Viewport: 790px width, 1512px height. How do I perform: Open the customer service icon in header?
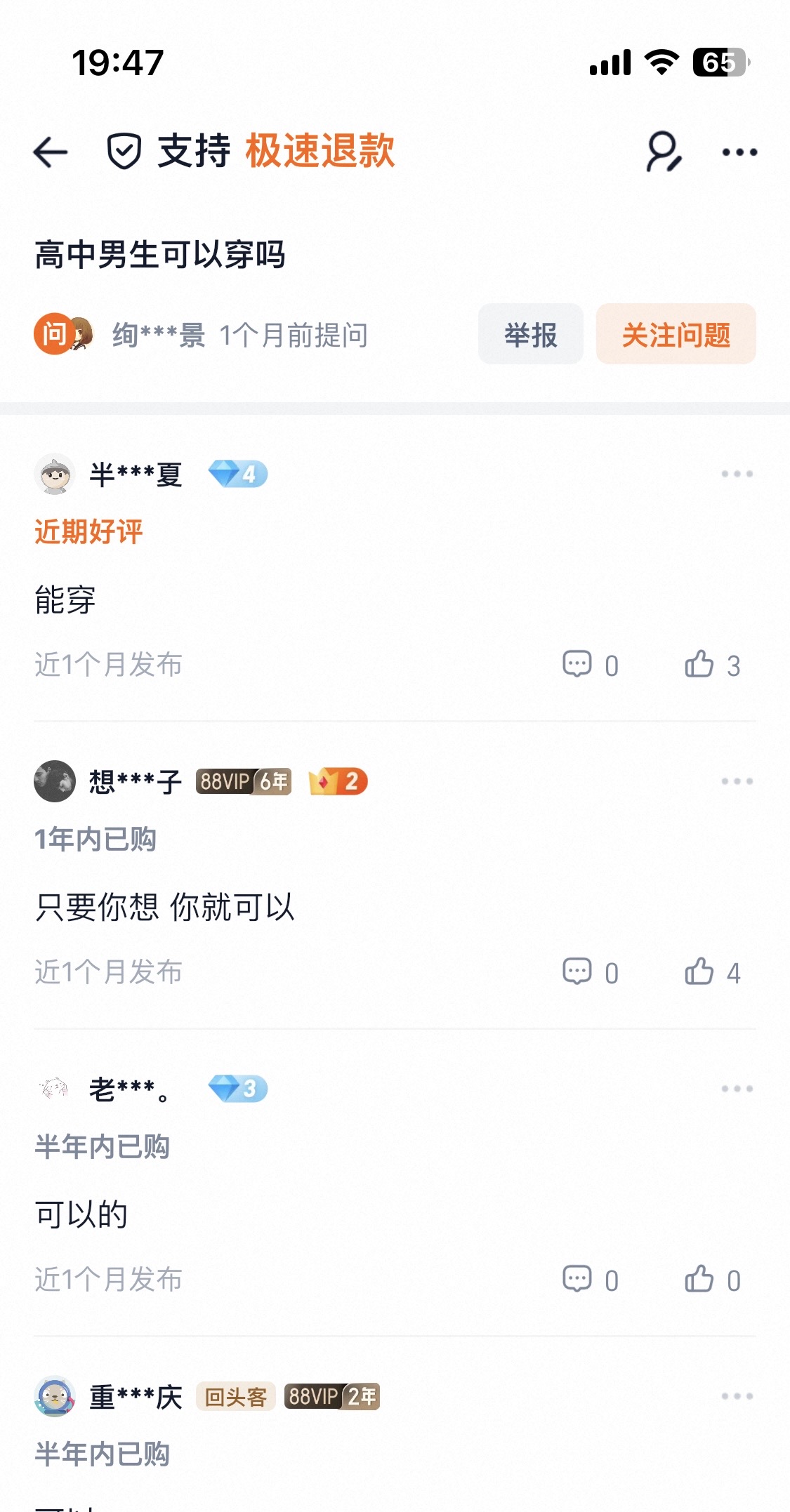[663, 152]
